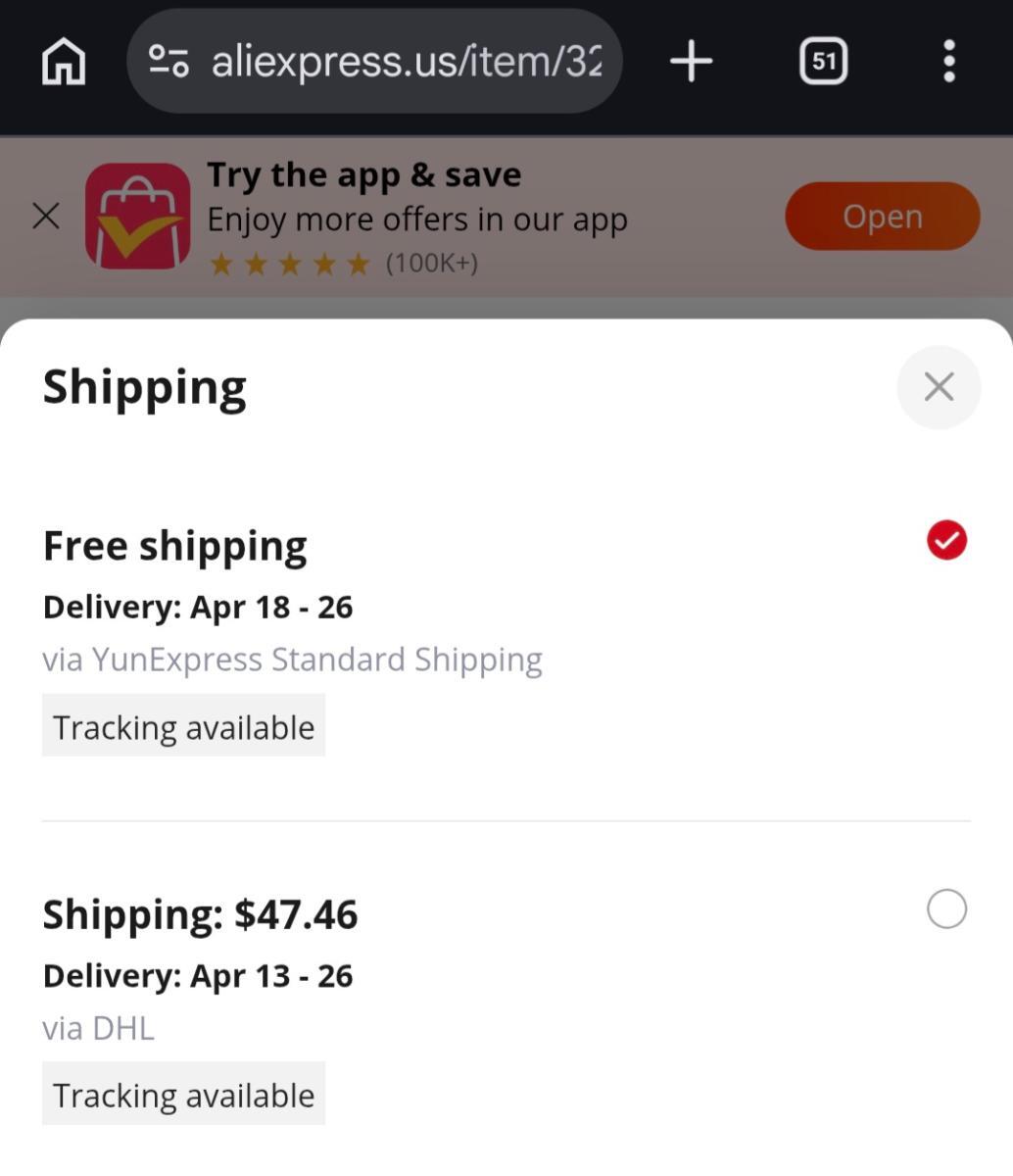
Task: Select the $47.46 DHL shipping option
Action: tap(945, 909)
